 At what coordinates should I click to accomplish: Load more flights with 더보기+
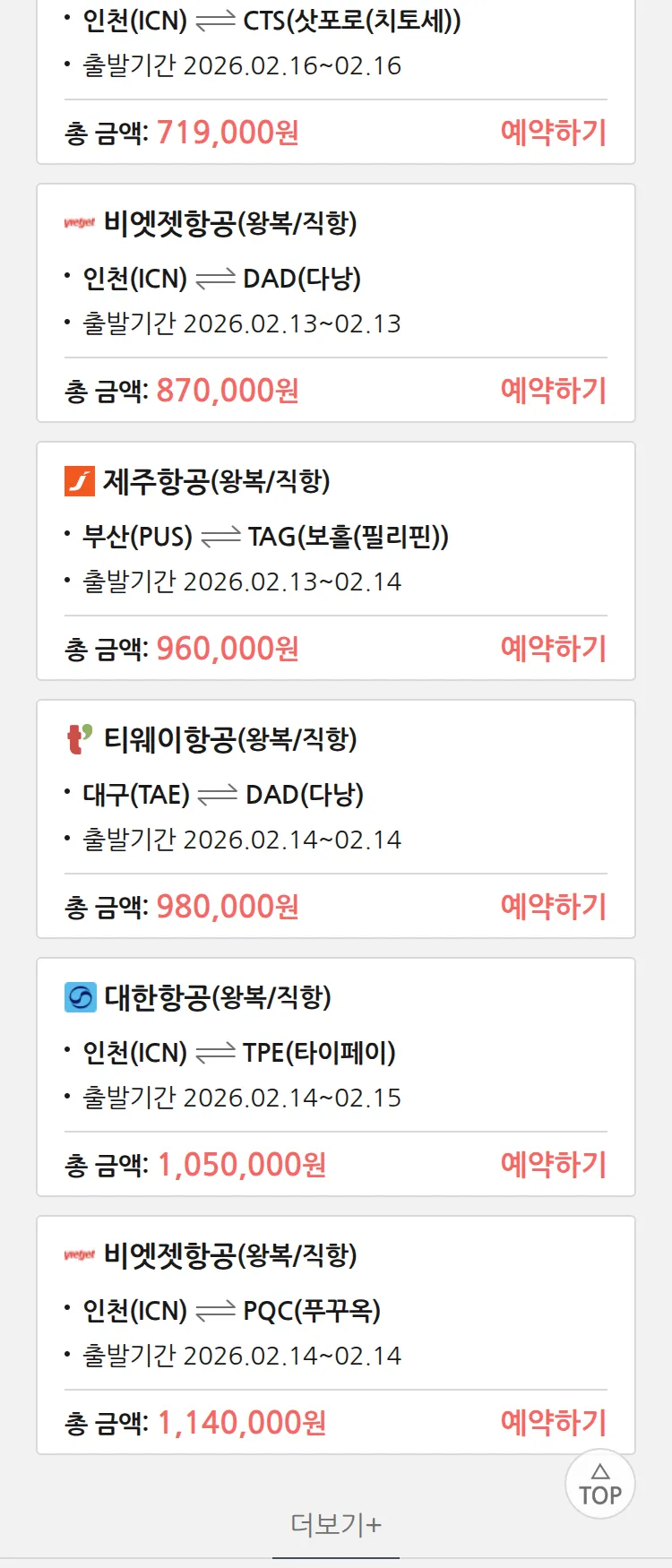pyautogui.click(x=336, y=1524)
